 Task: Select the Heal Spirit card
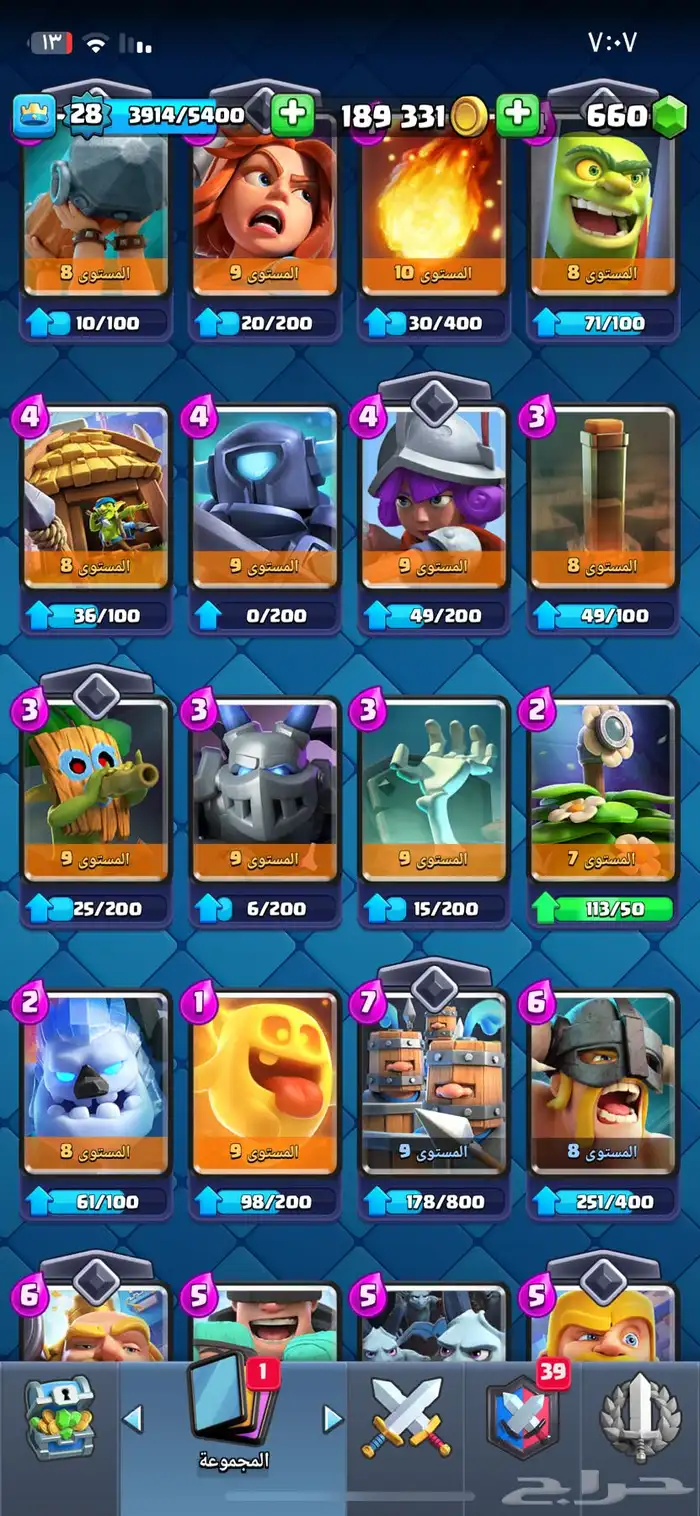(x=265, y=1082)
